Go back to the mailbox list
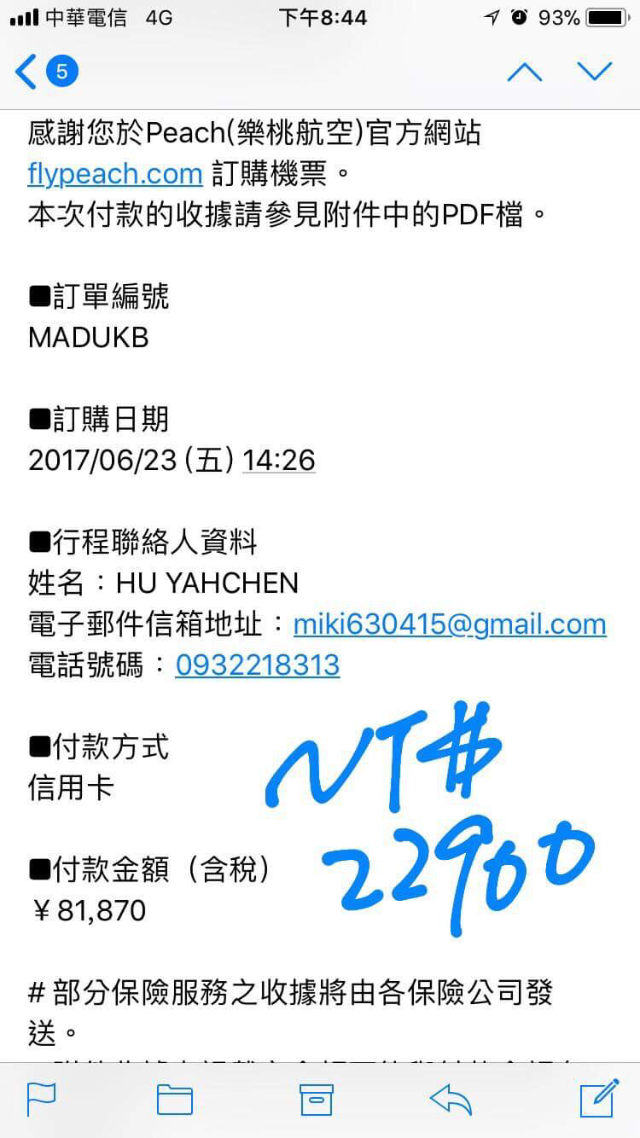 [x=45, y=71]
